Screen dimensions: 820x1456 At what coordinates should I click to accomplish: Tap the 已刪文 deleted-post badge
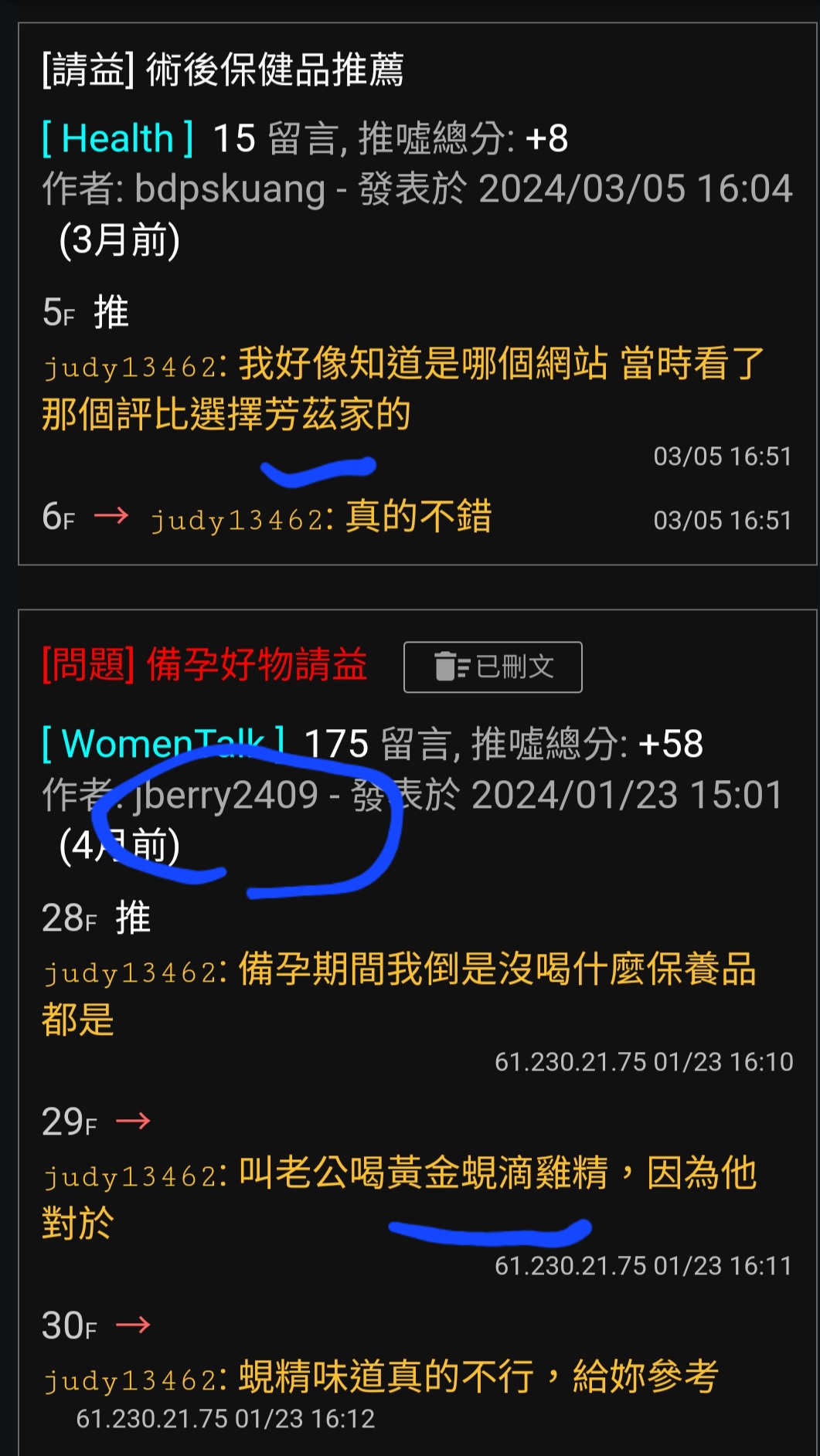tap(492, 667)
